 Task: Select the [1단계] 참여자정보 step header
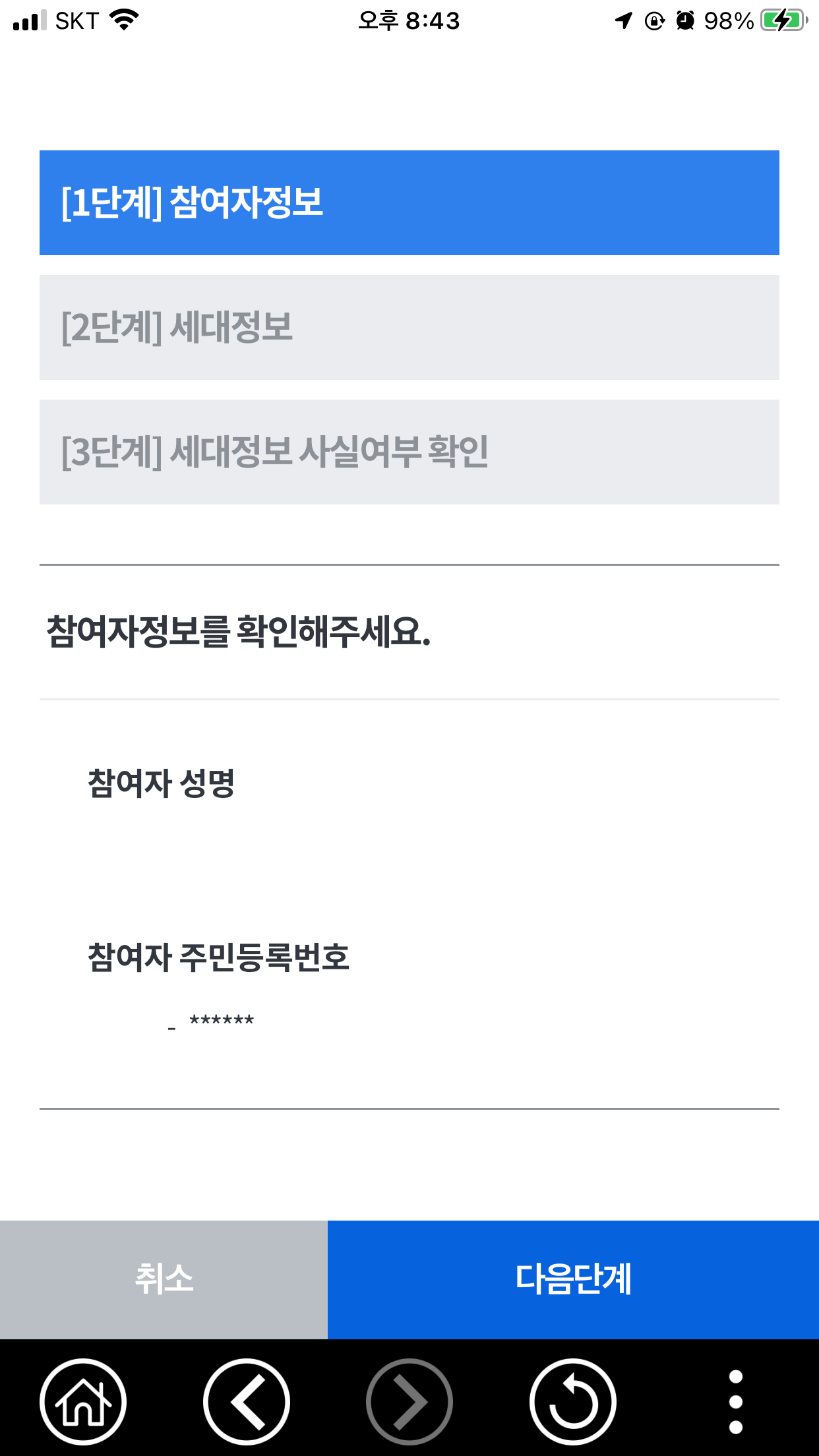click(x=409, y=201)
